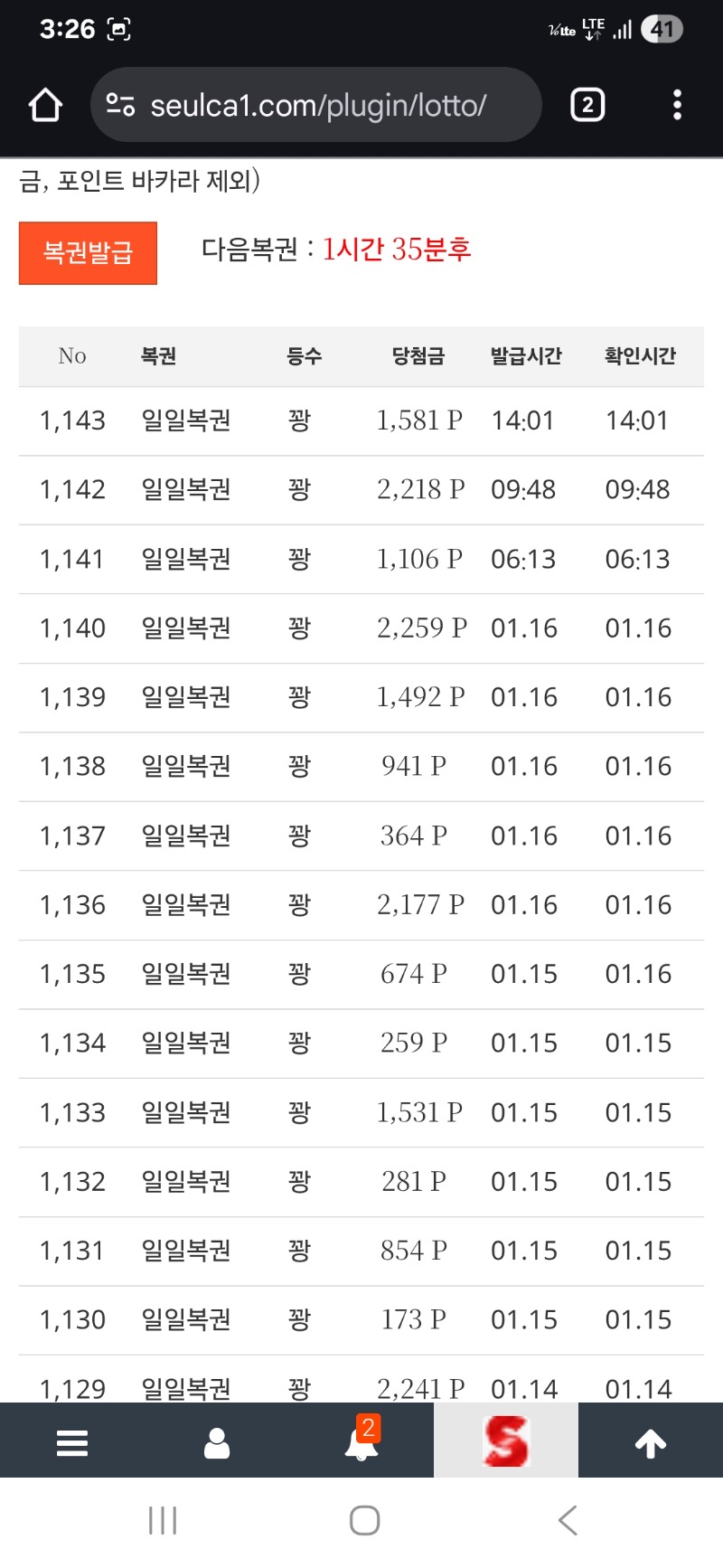The image size is (723, 1568).
Task: Open the notifications bell
Action: (x=361, y=1443)
